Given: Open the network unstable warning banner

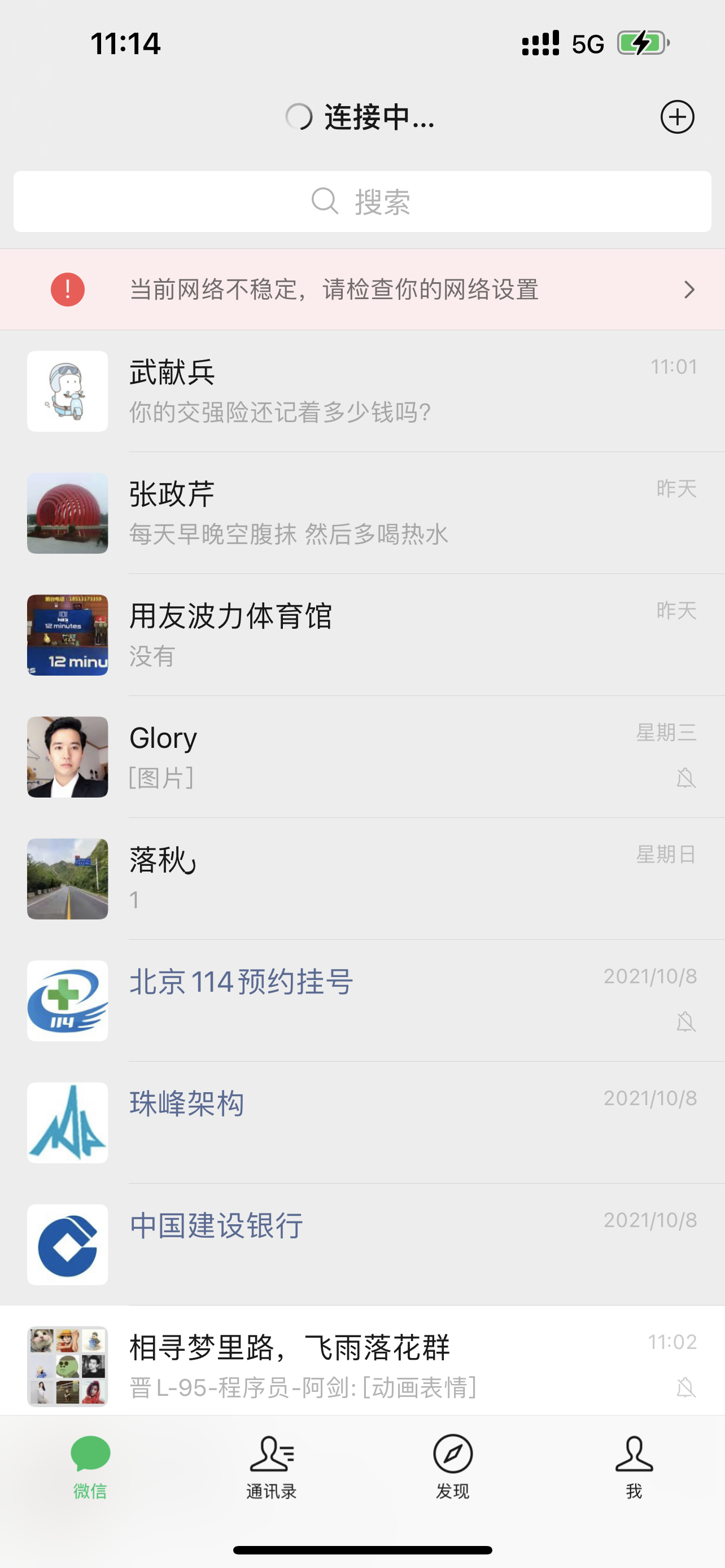Looking at the screenshot, I should (x=362, y=290).
